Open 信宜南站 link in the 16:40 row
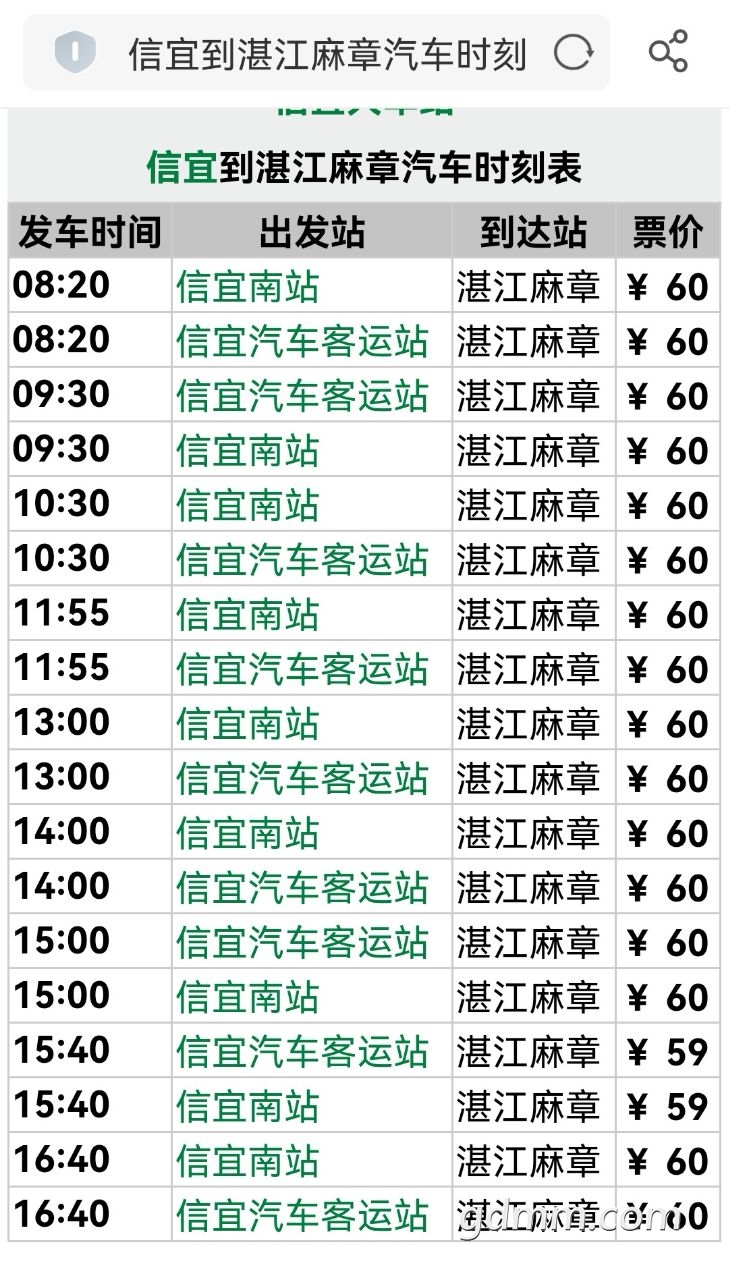This screenshot has height=1280, width=729. pos(247,1161)
